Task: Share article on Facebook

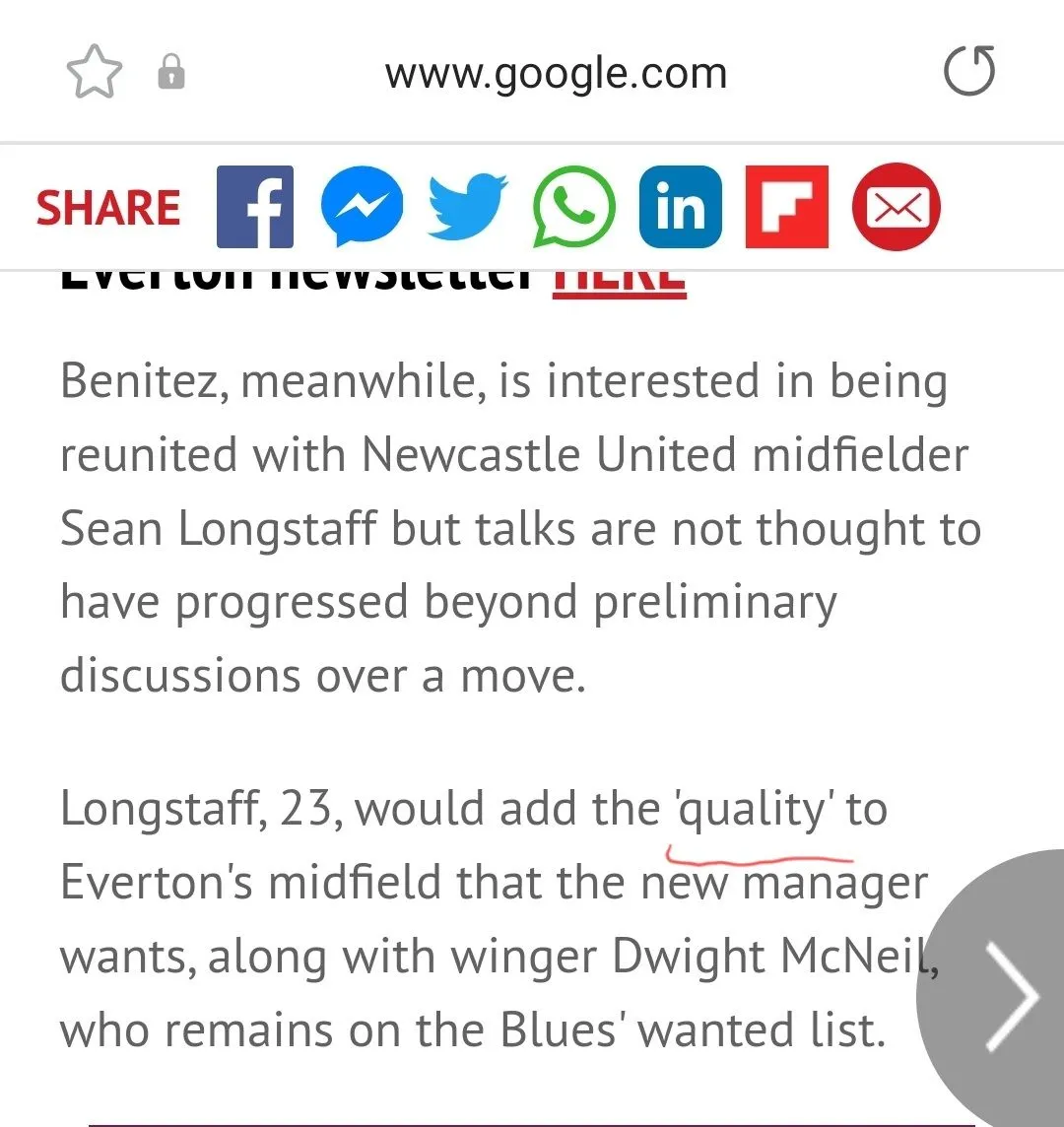Action: coord(255,207)
